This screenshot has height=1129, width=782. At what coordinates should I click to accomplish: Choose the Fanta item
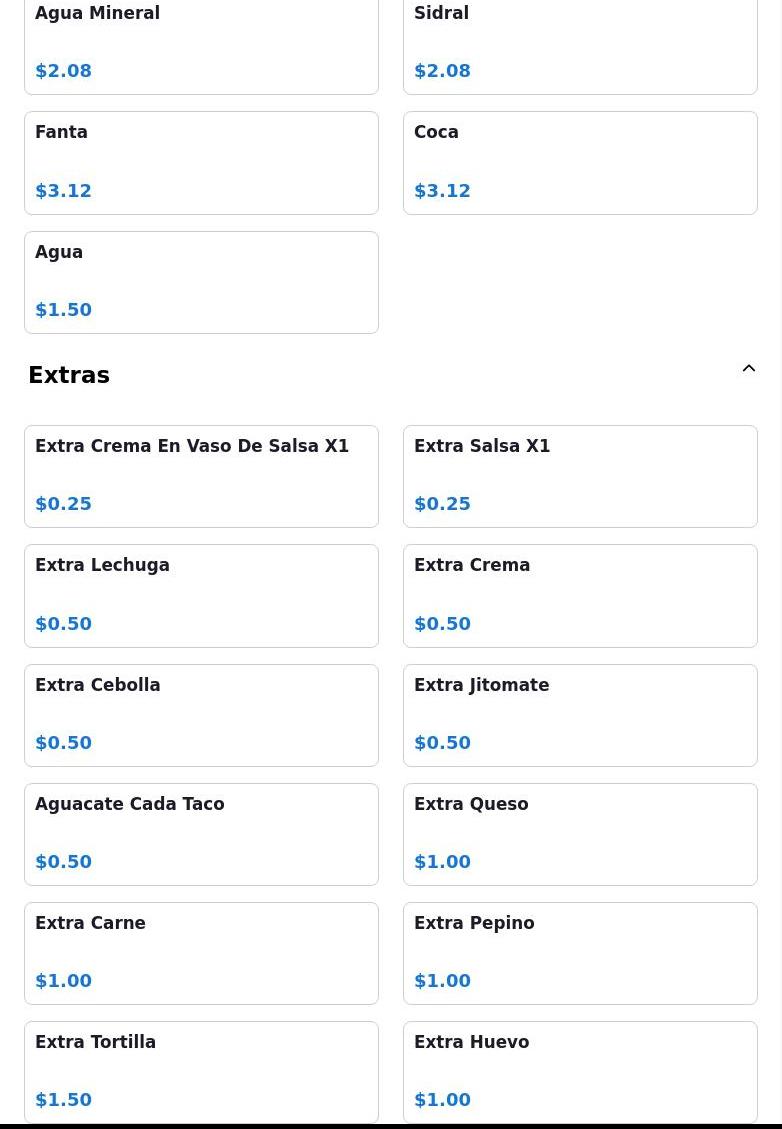click(201, 162)
